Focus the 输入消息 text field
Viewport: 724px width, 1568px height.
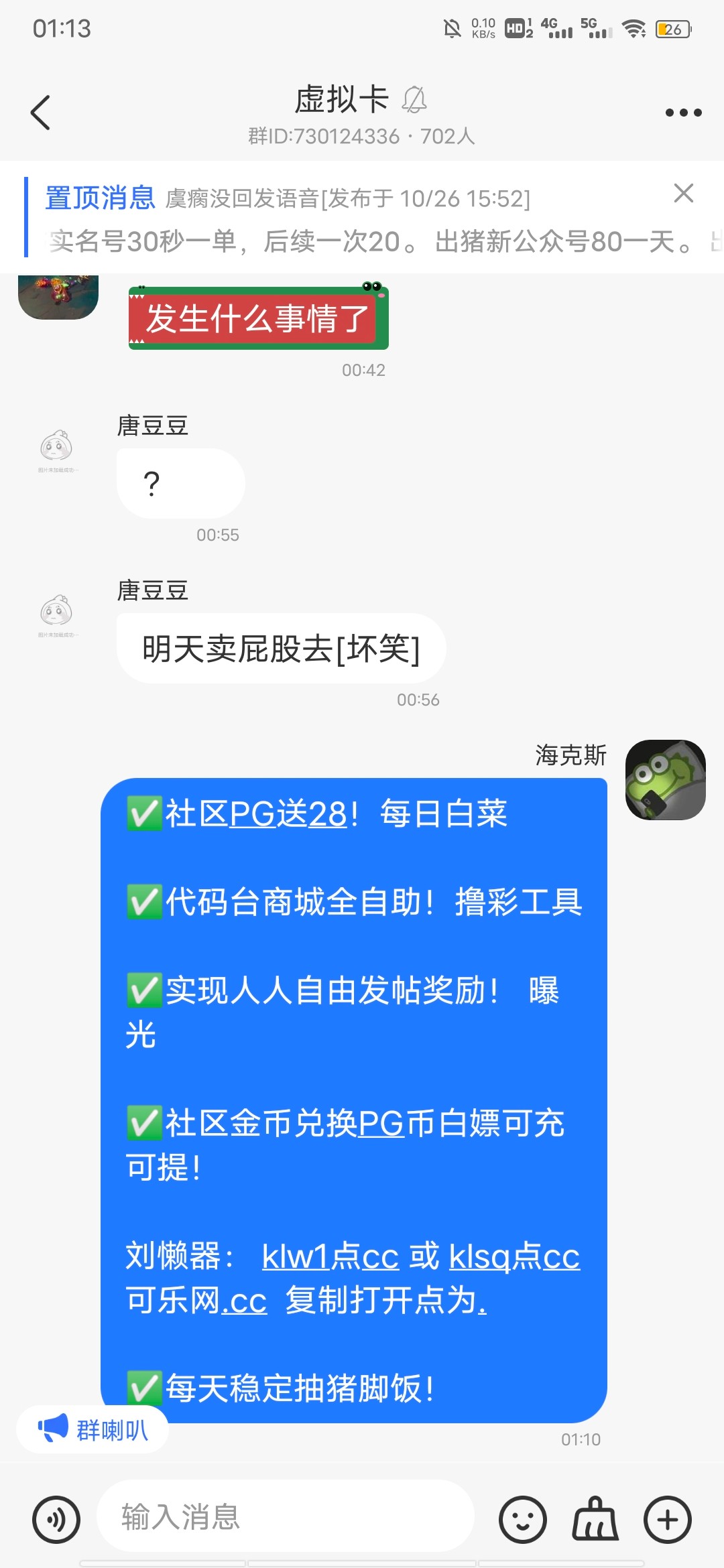286,1516
